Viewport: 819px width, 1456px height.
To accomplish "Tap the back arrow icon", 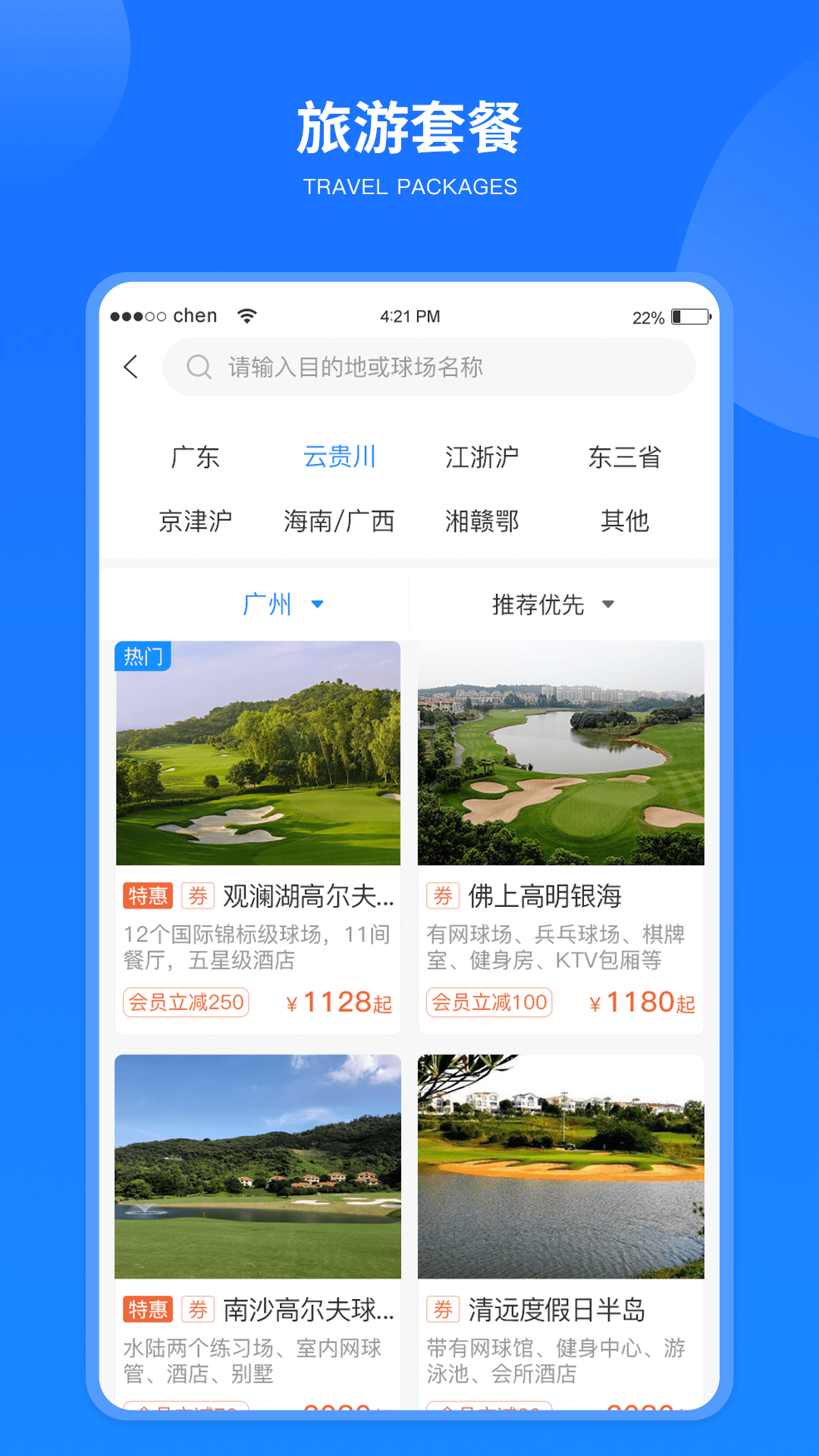I will [x=132, y=367].
